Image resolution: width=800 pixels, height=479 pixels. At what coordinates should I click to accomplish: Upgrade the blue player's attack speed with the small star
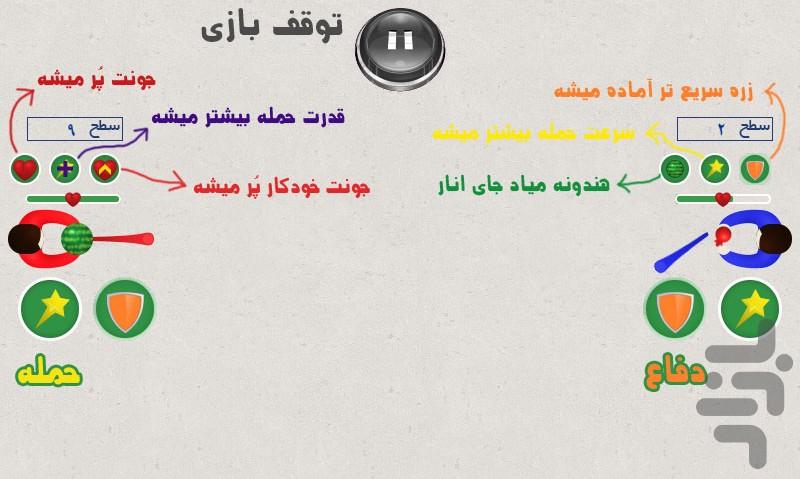pos(715,168)
